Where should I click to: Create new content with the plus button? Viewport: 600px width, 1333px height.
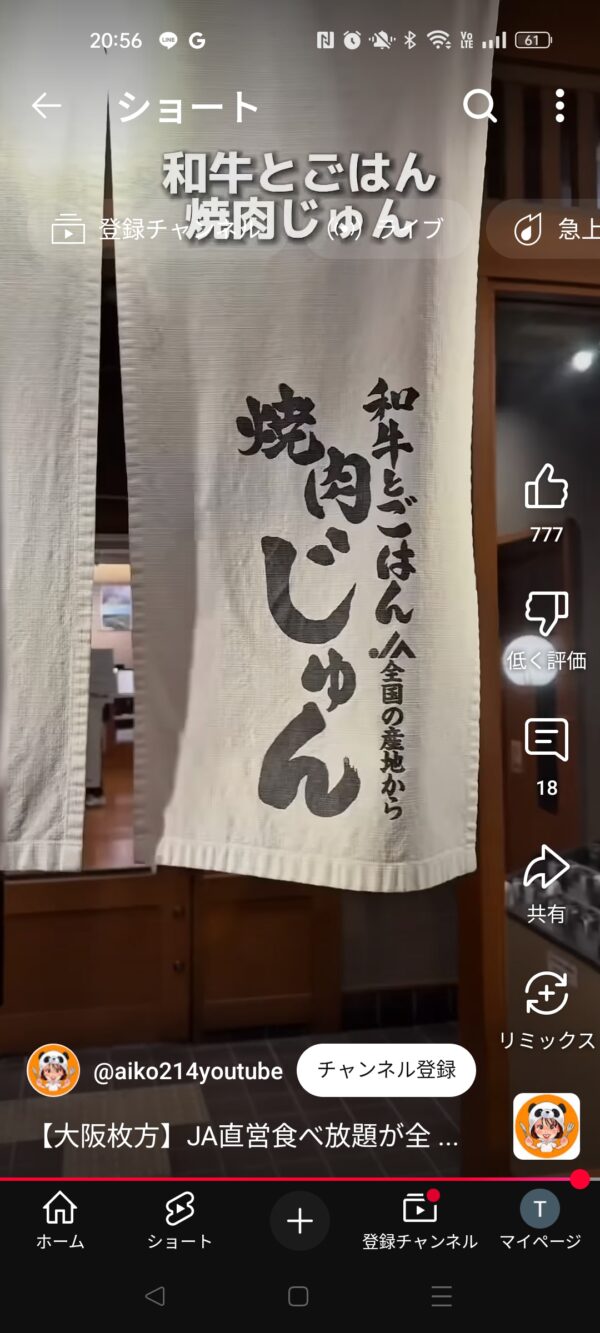click(300, 1221)
